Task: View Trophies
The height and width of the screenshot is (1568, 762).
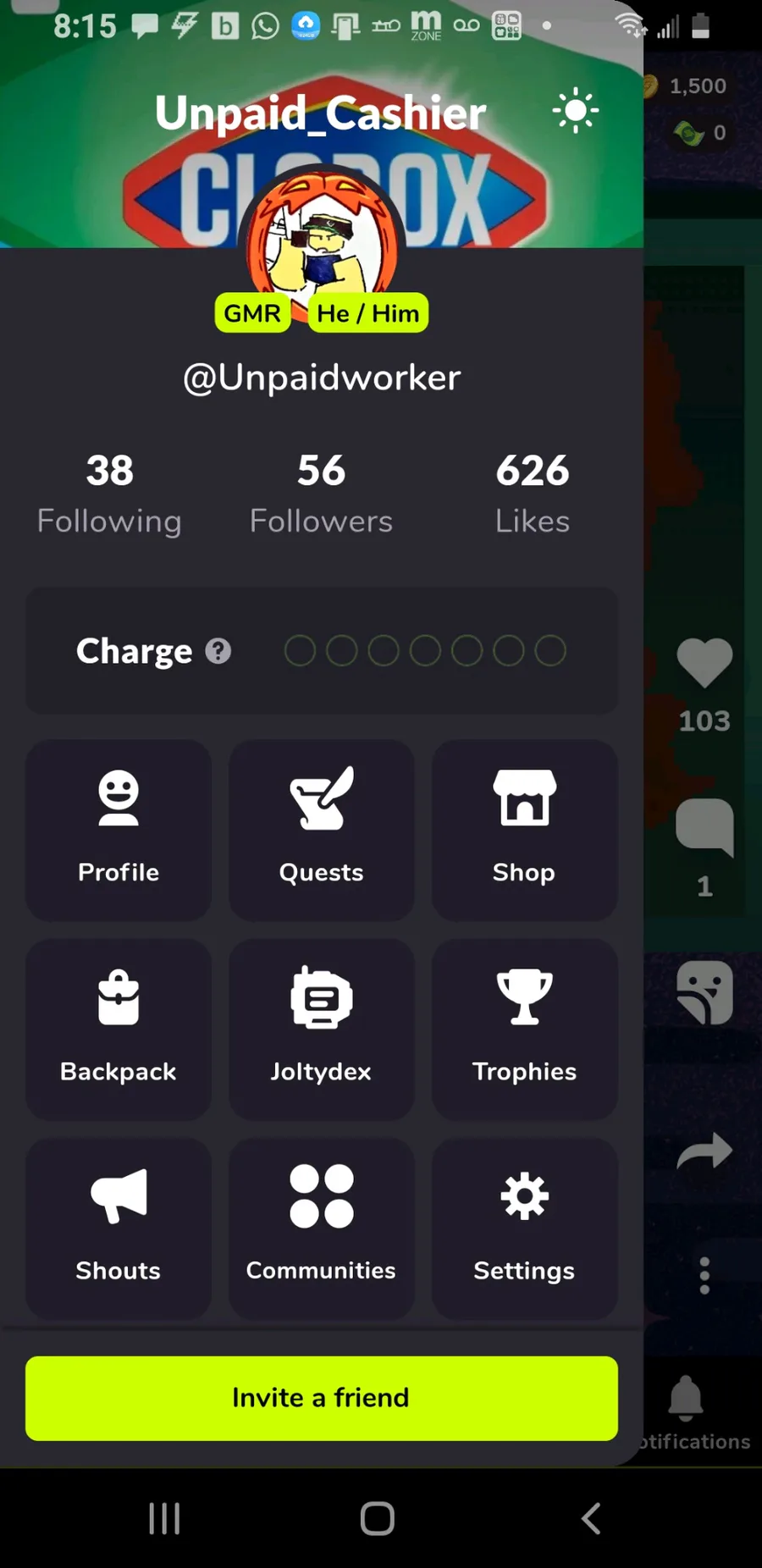Action: click(524, 1029)
